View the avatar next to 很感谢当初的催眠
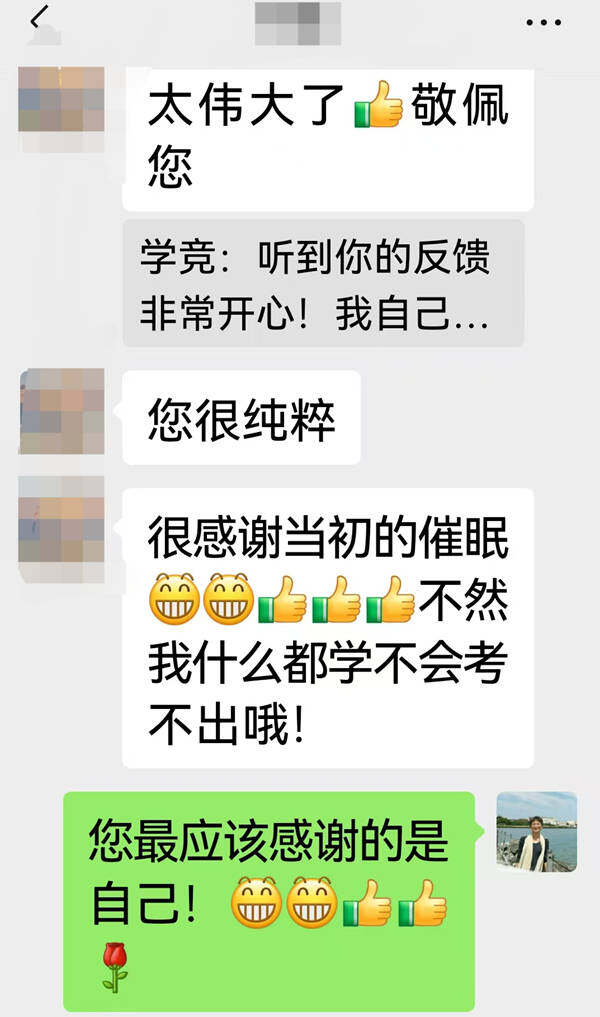This screenshot has height=1017, width=600. 62,518
